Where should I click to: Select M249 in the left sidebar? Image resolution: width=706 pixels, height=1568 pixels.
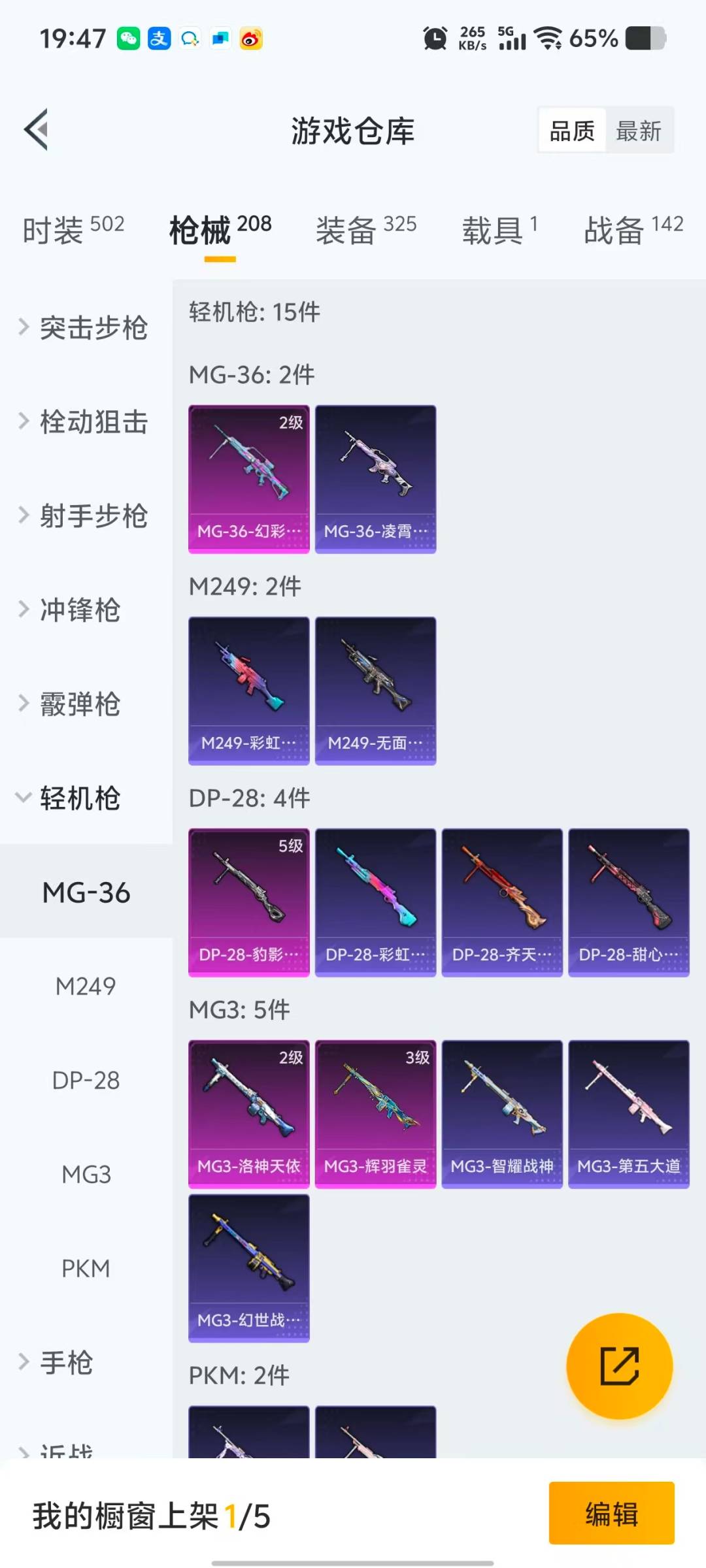(87, 987)
